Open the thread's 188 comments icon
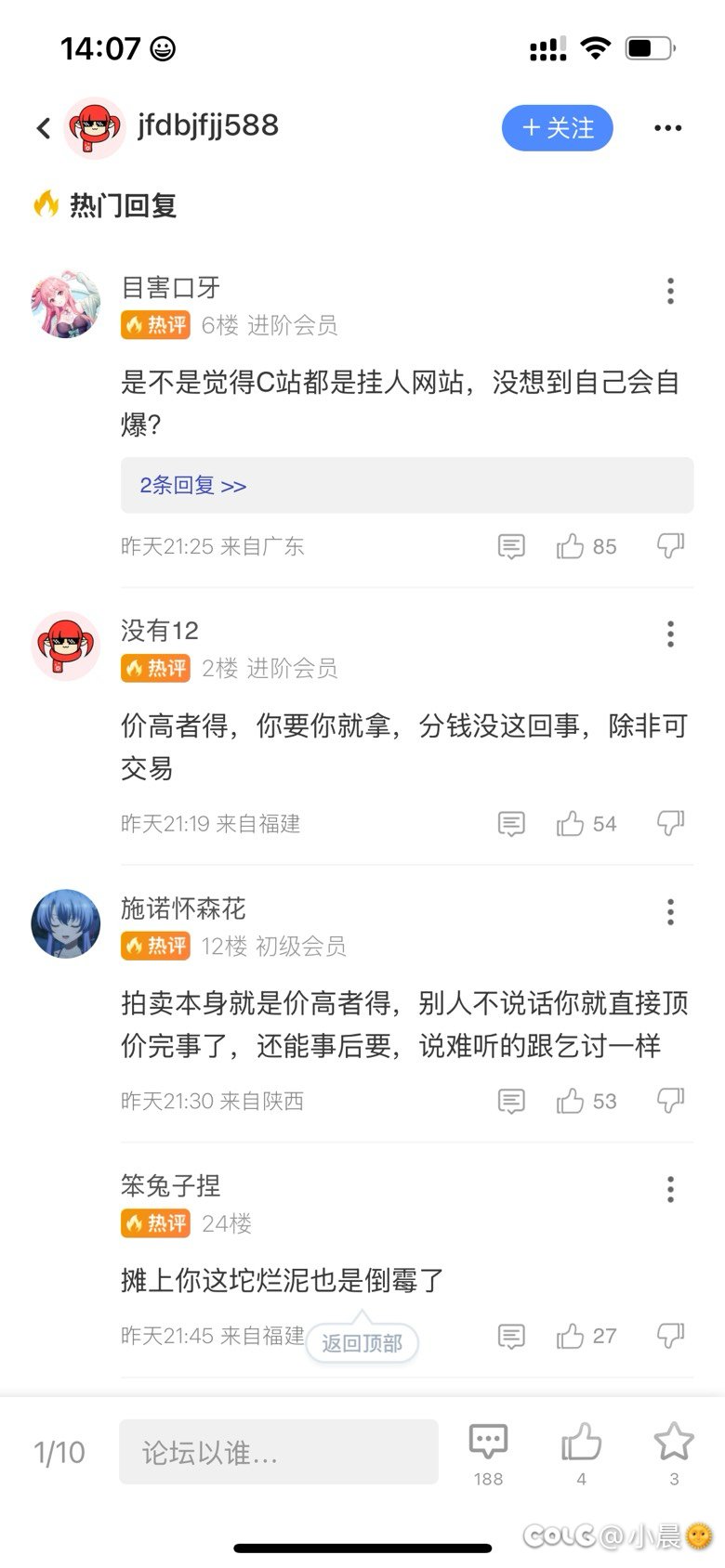The image size is (725, 1568). tap(488, 1443)
